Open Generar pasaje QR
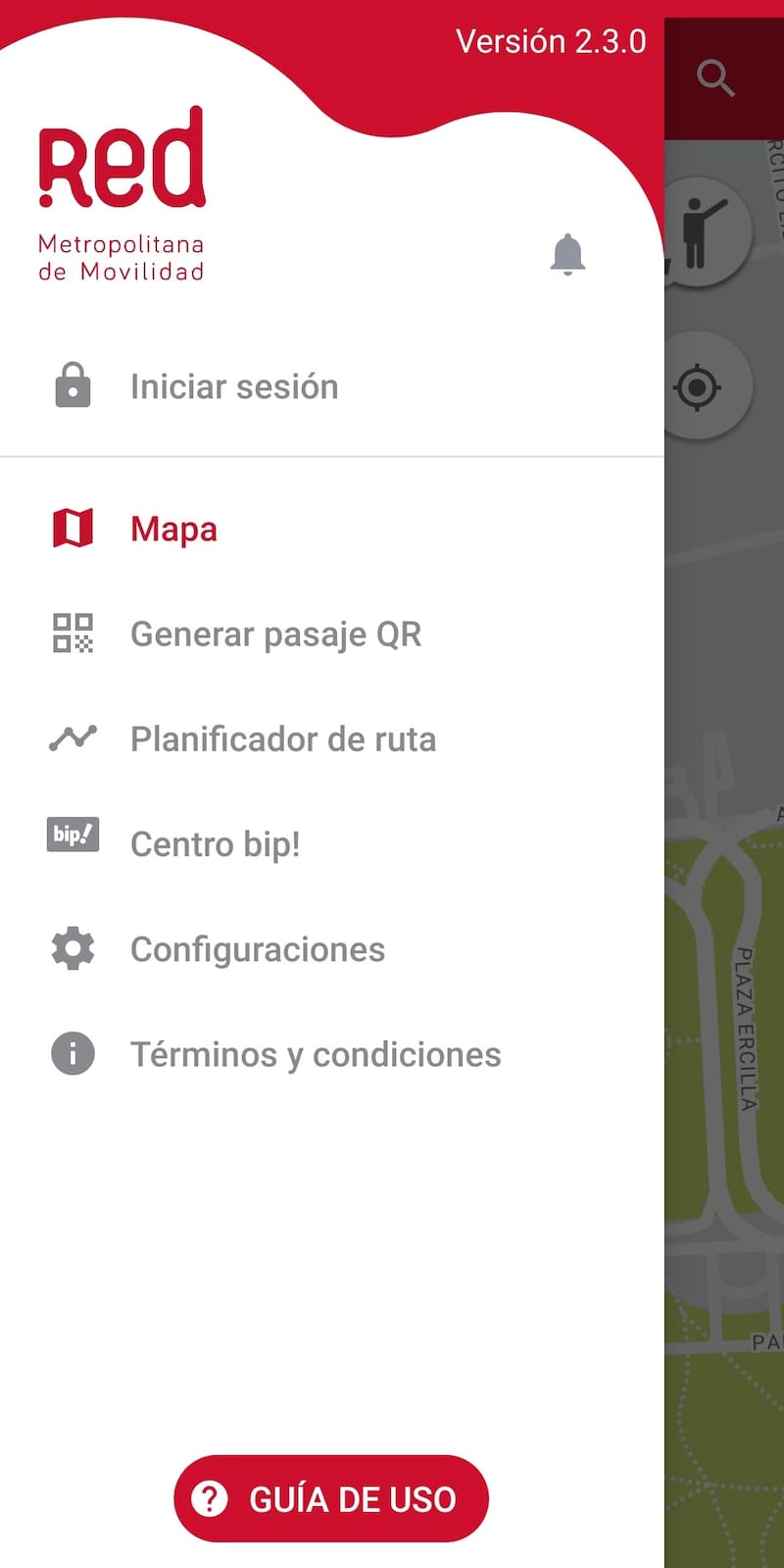784x1568 pixels. pyautogui.click(x=275, y=633)
